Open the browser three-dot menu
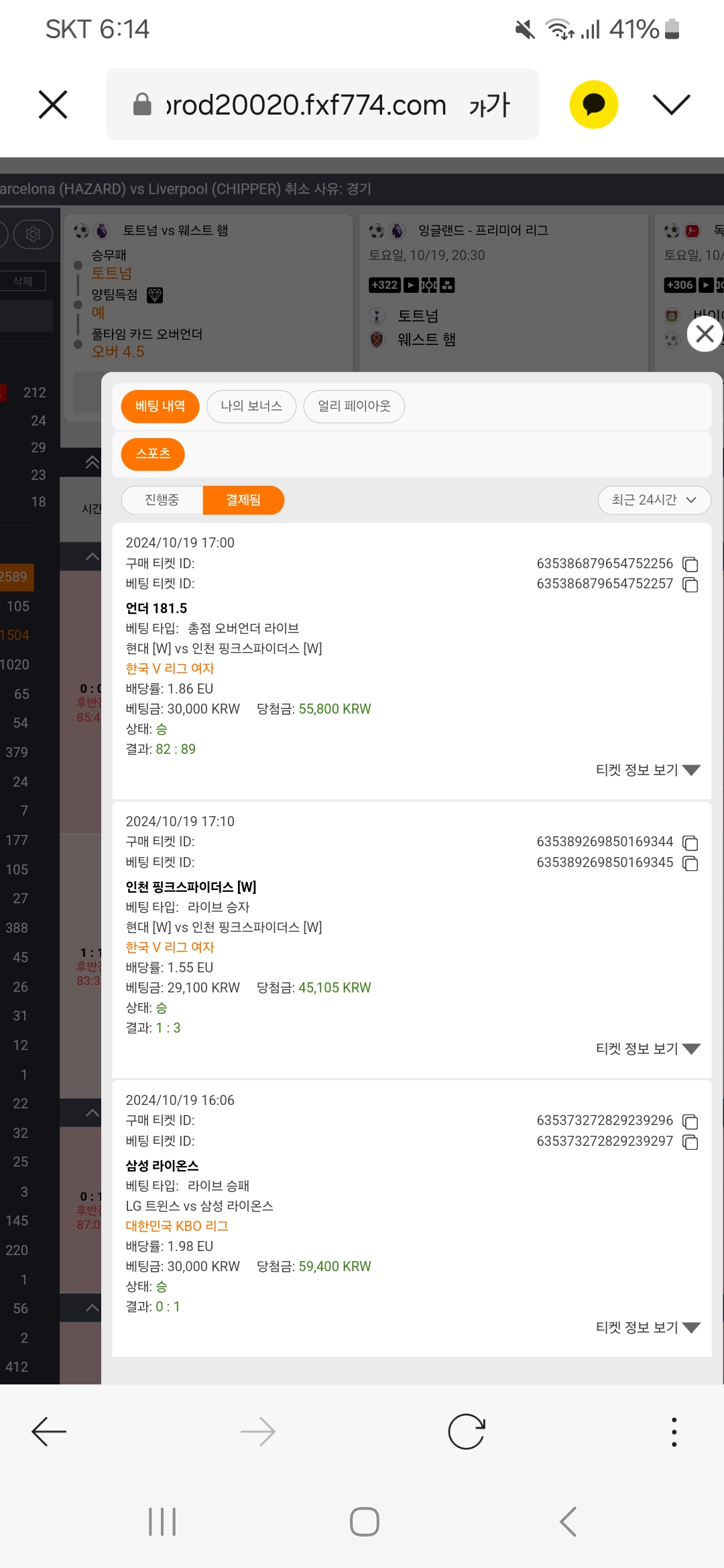Image resolution: width=724 pixels, height=1568 pixels. click(674, 1432)
